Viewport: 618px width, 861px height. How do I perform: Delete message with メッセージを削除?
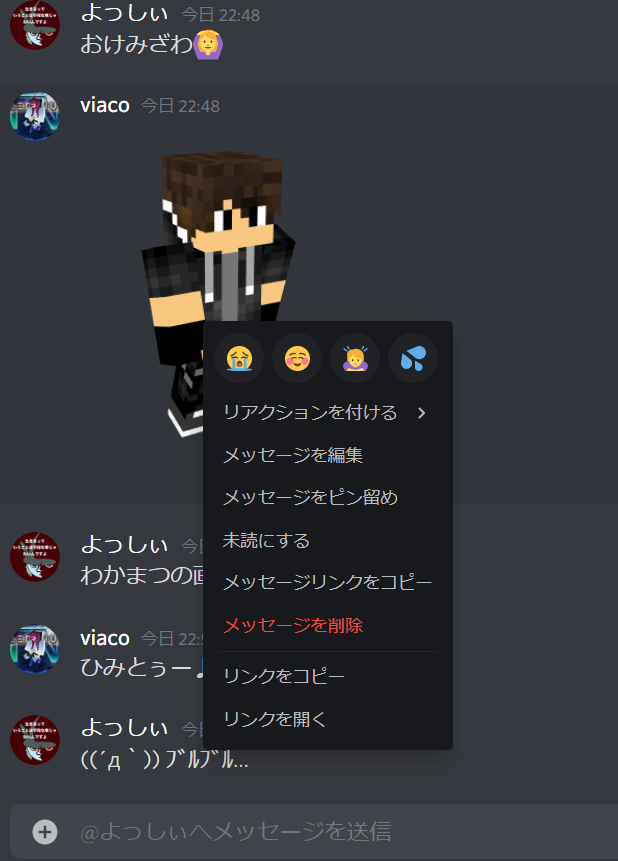pos(292,625)
